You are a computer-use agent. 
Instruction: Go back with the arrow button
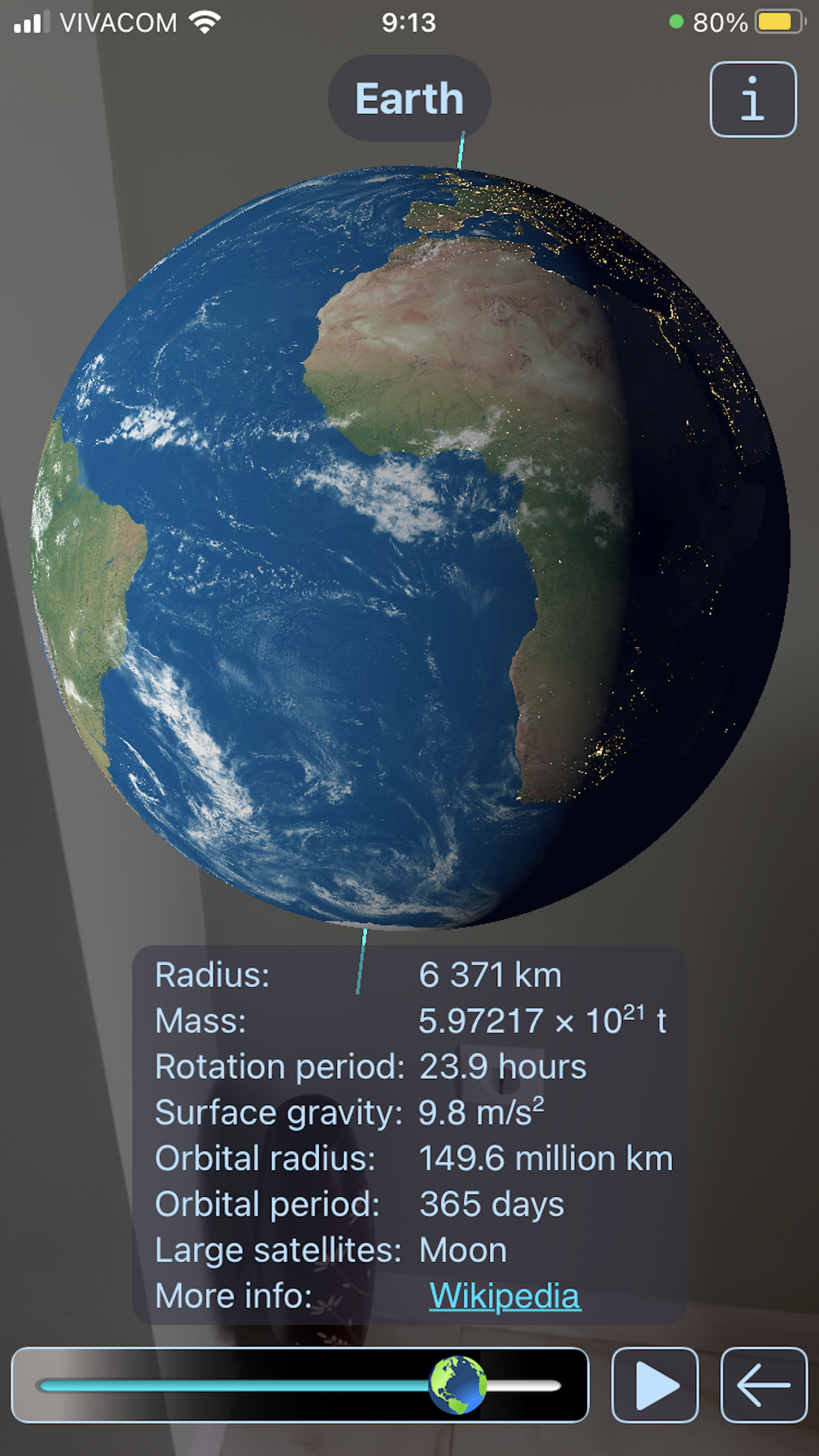(764, 1385)
